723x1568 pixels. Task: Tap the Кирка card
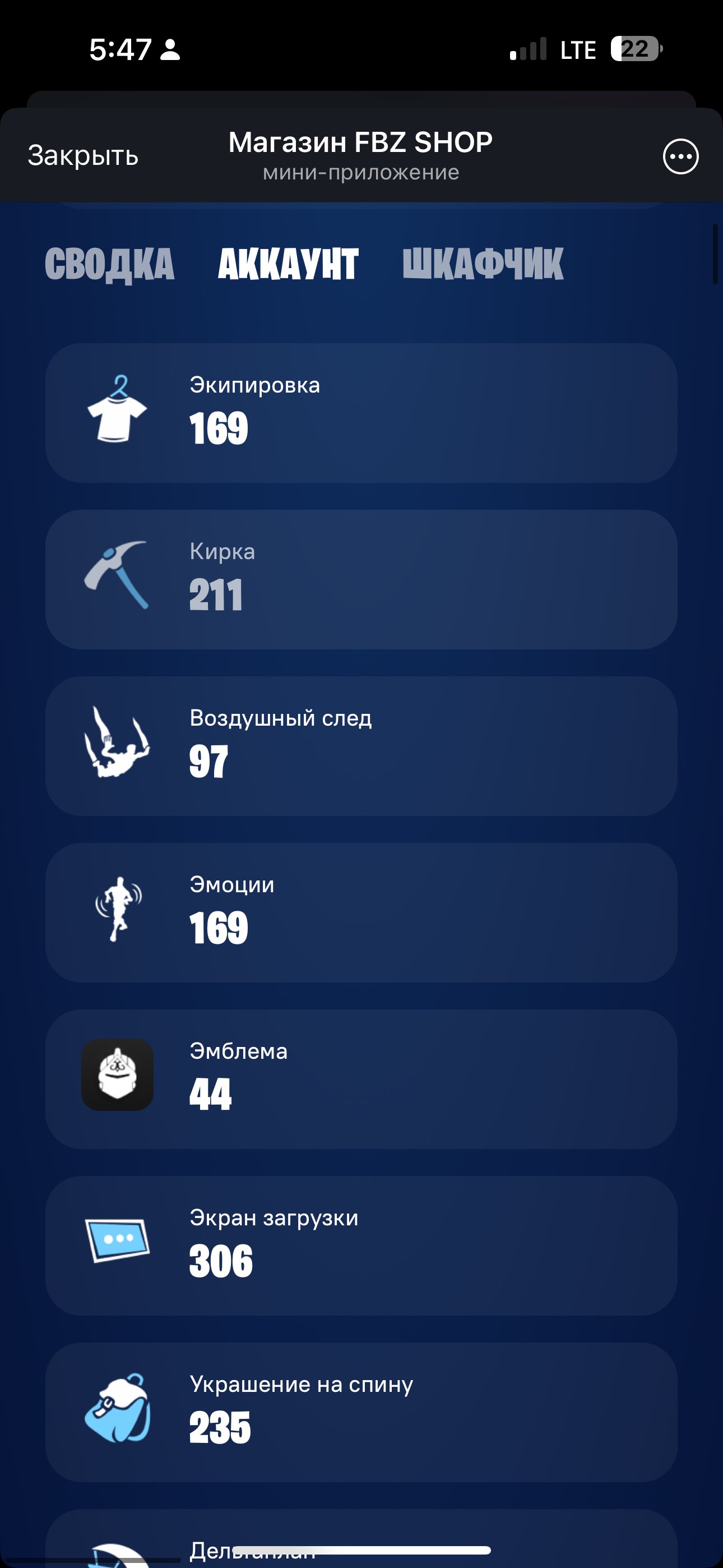(361, 579)
